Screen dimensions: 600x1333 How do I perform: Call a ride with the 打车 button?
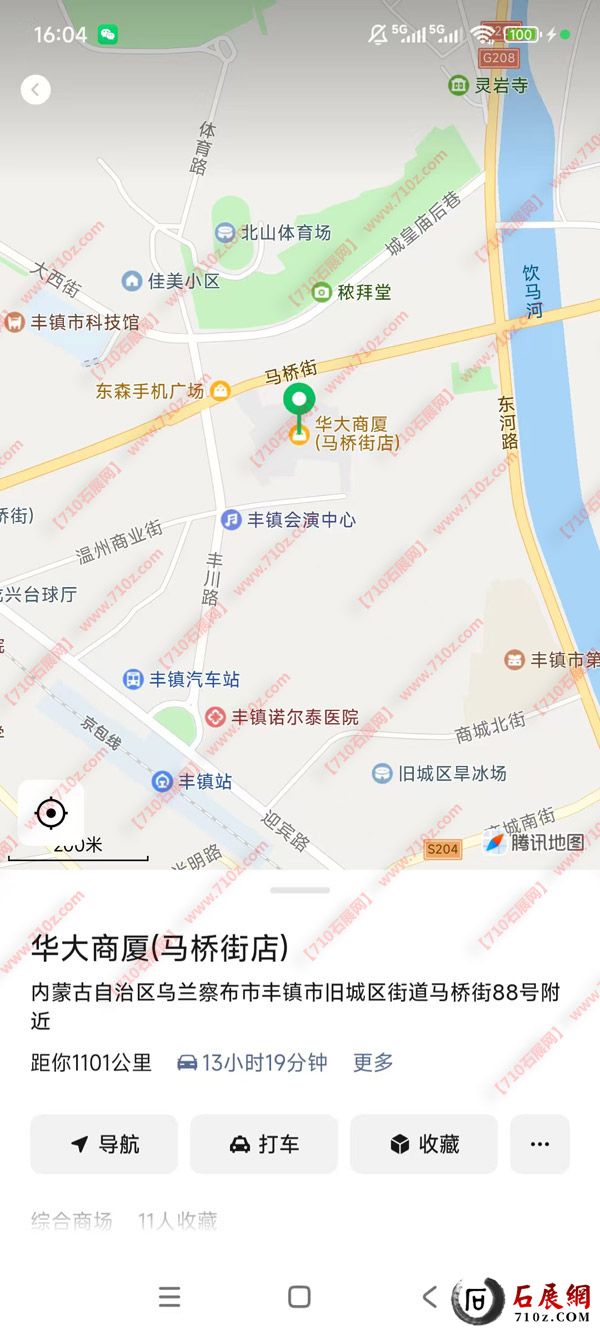coord(264,1144)
